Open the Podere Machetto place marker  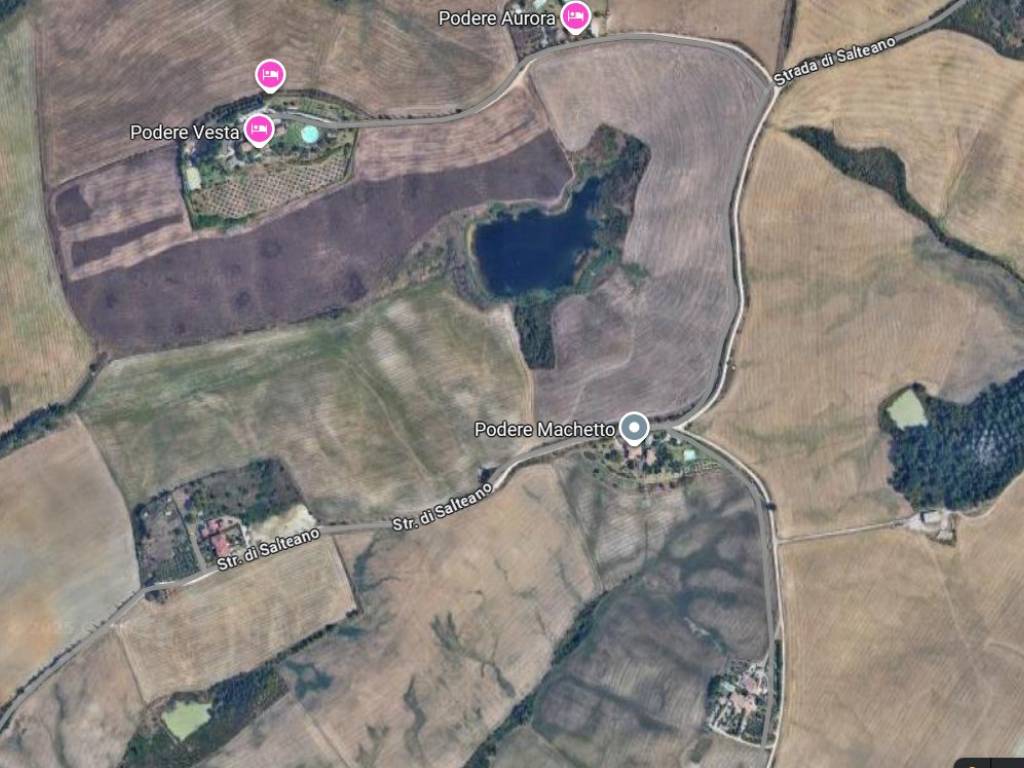[633, 429]
